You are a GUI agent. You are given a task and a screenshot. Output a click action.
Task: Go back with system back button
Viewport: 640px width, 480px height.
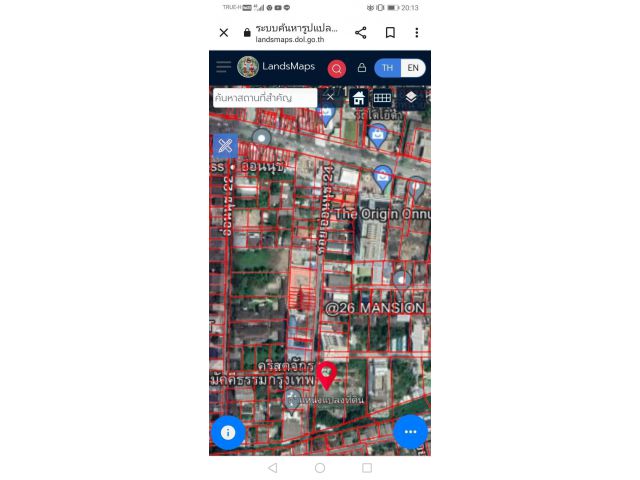click(272, 467)
